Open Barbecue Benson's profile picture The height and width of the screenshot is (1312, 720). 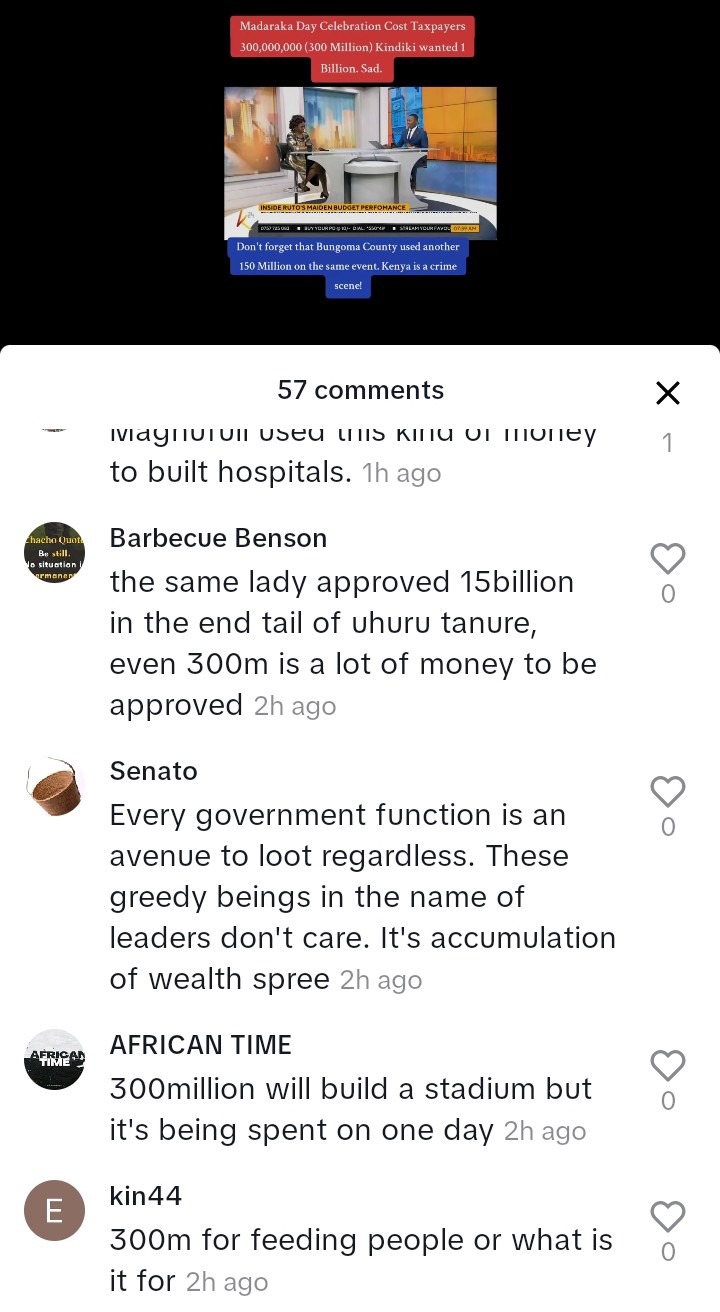pos(54,552)
